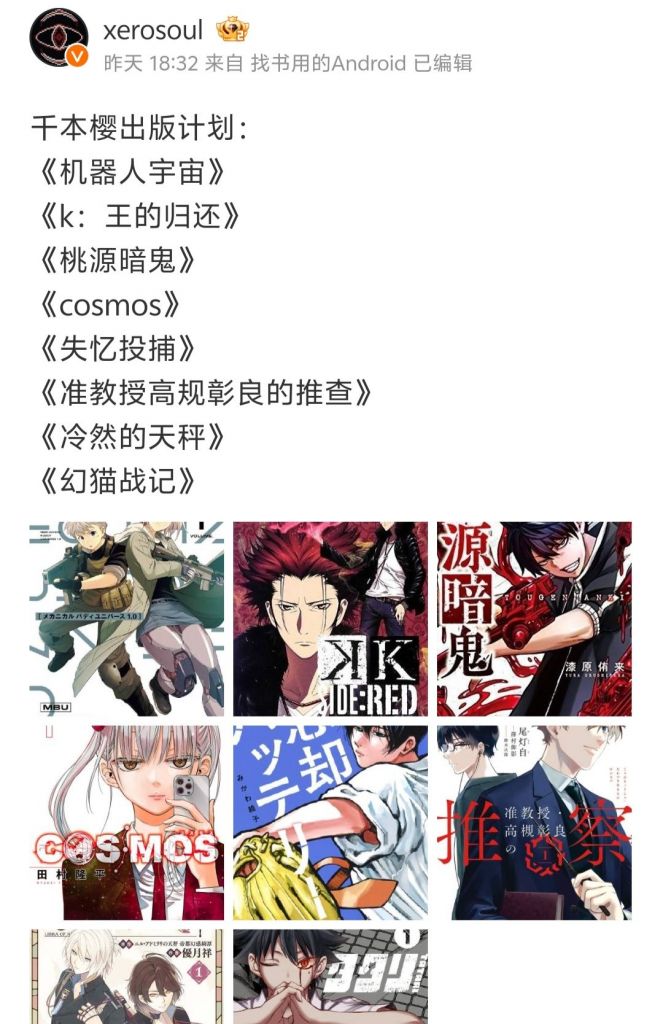Open the 優月祥 volume 1 cover image

click(127, 976)
